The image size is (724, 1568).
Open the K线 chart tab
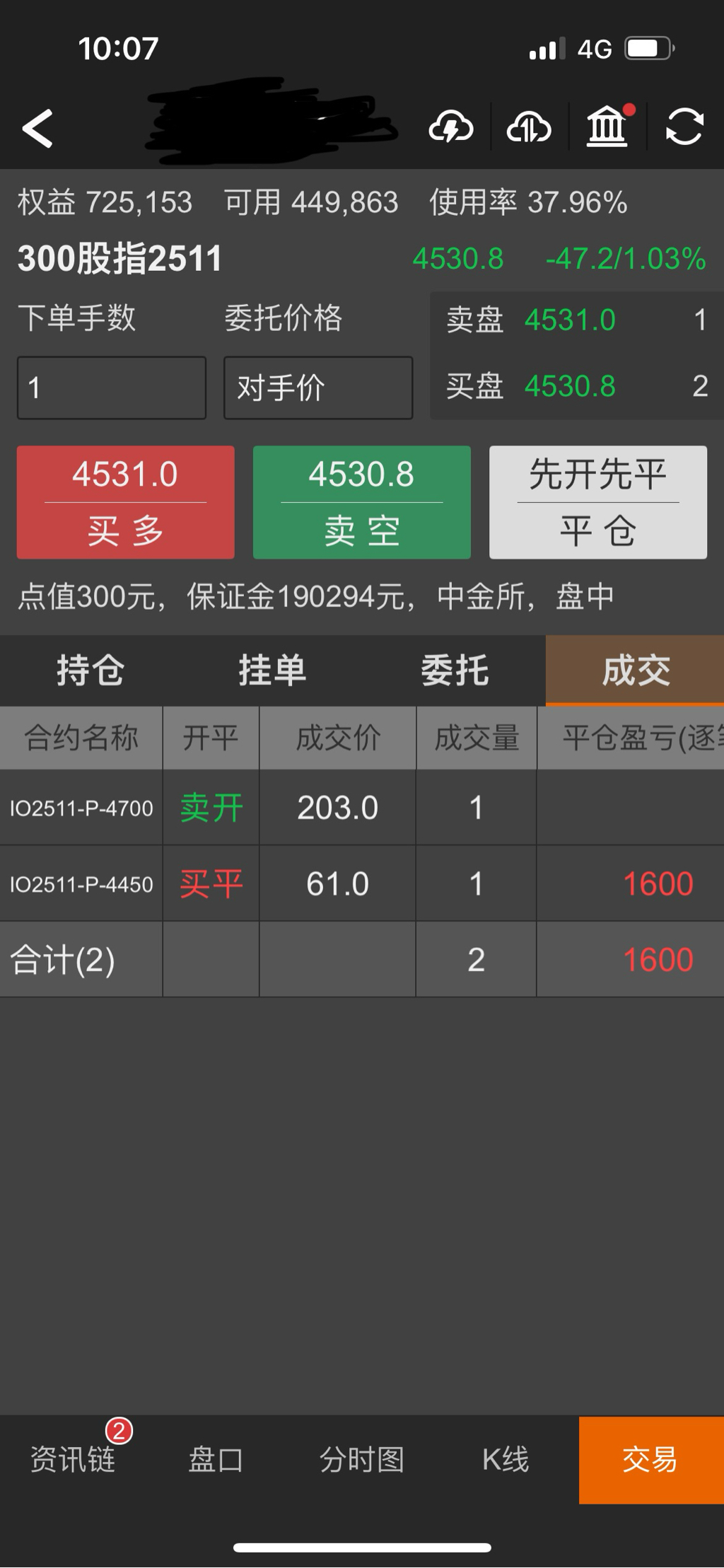[506, 1460]
